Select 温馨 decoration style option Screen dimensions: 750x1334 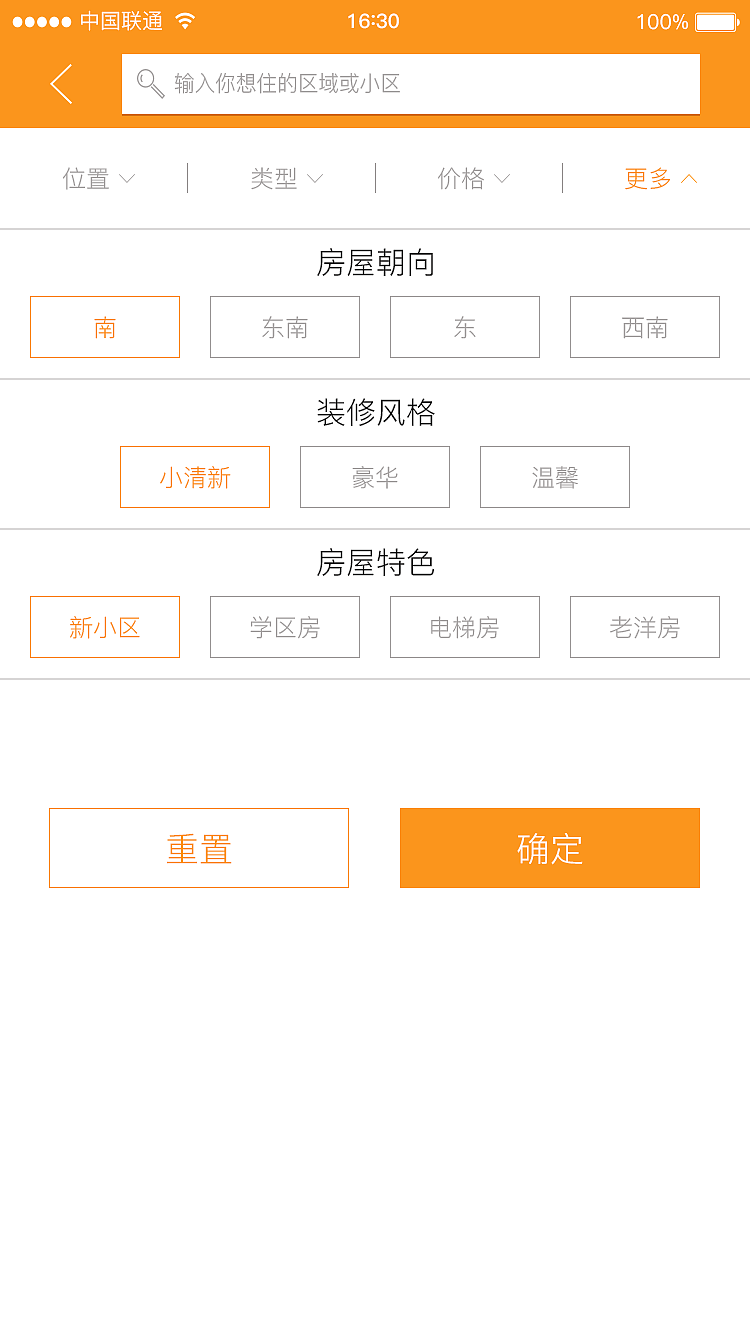(x=555, y=477)
